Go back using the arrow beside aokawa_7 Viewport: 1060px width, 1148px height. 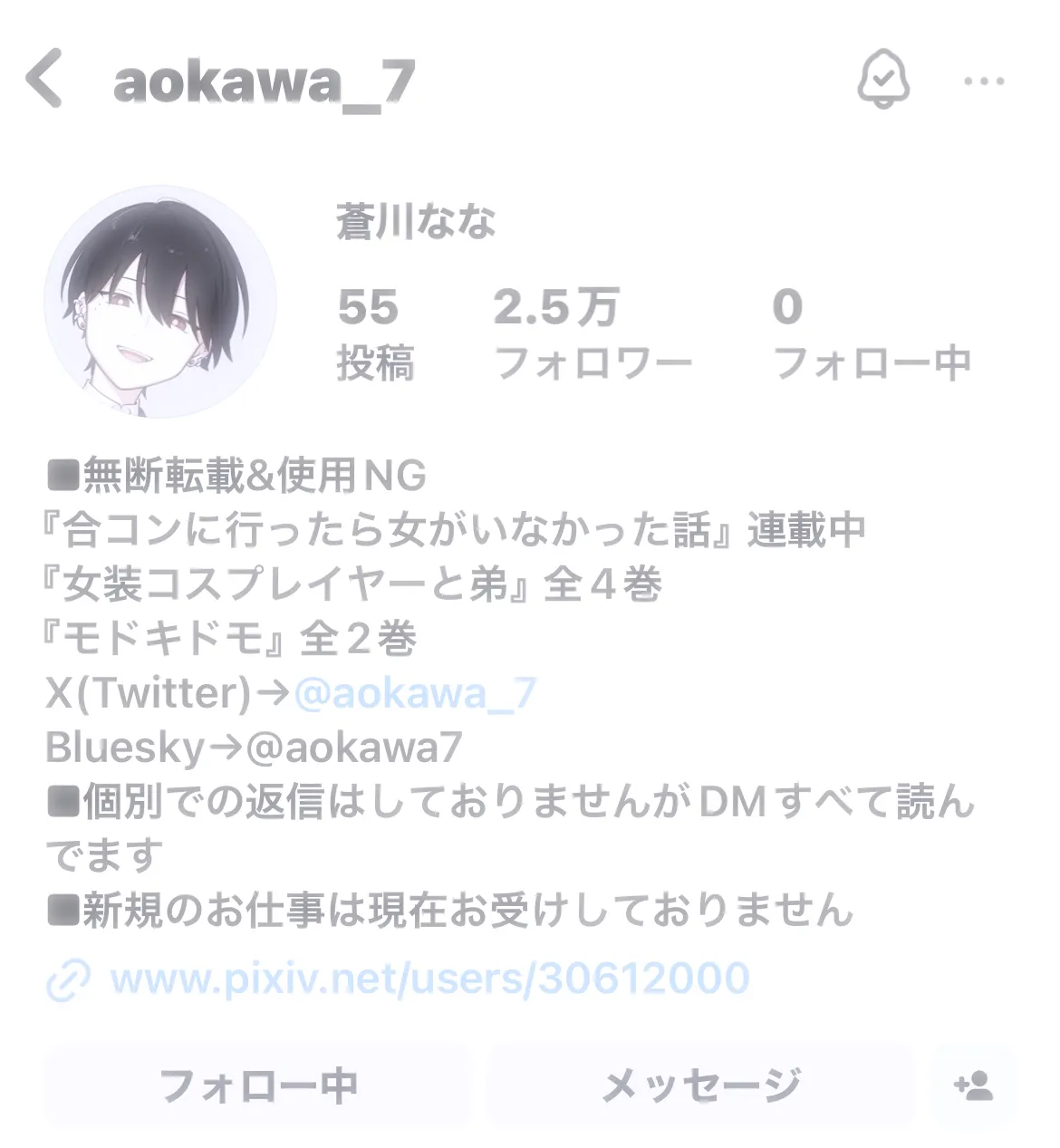pyautogui.click(x=43, y=79)
